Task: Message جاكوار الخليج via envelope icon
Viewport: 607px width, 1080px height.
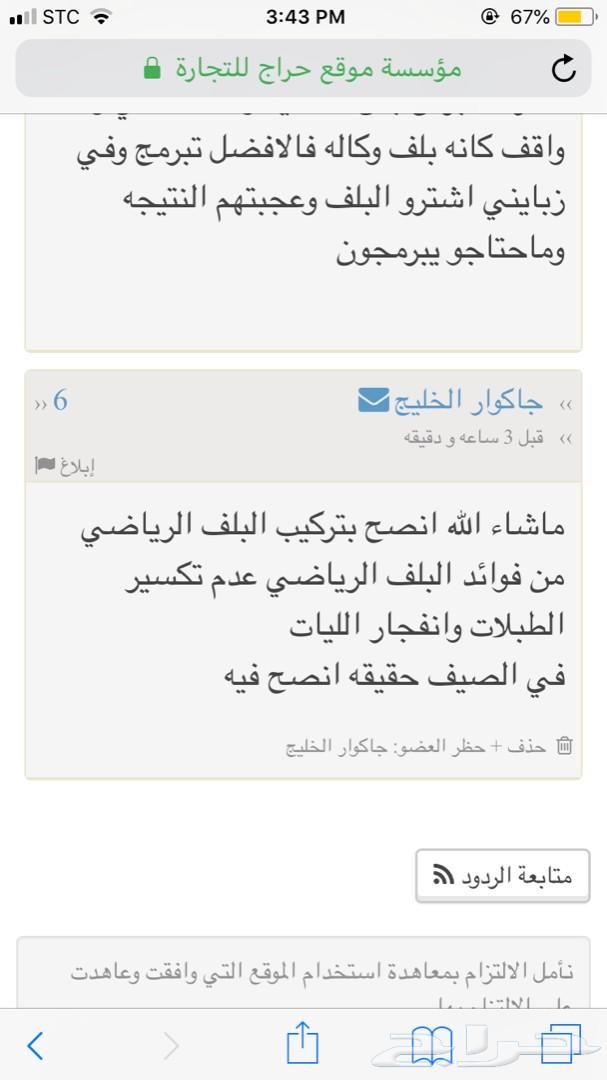Action: click(x=374, y=401)
